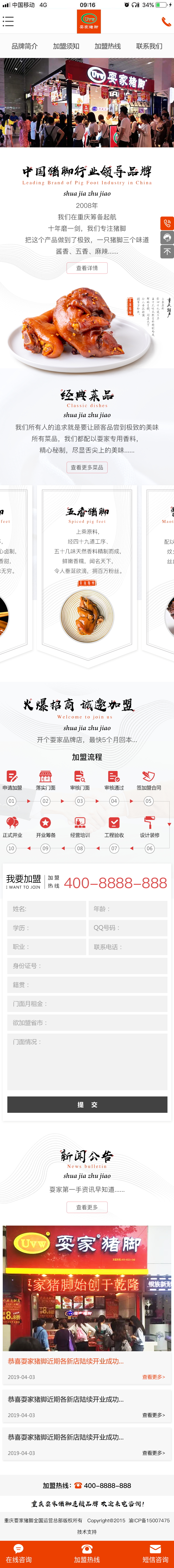Tap 查看详情 button under brand intro

[87, 268]
